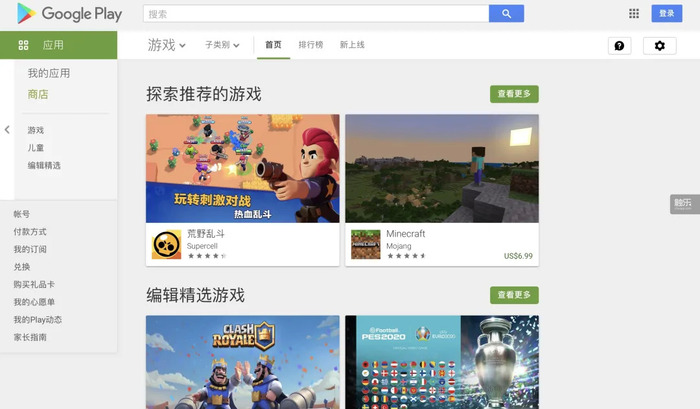Collapse the sidebar with the left arrow
Image resolution: width=700 pixels, height=409 pixels.
point(7,130)
